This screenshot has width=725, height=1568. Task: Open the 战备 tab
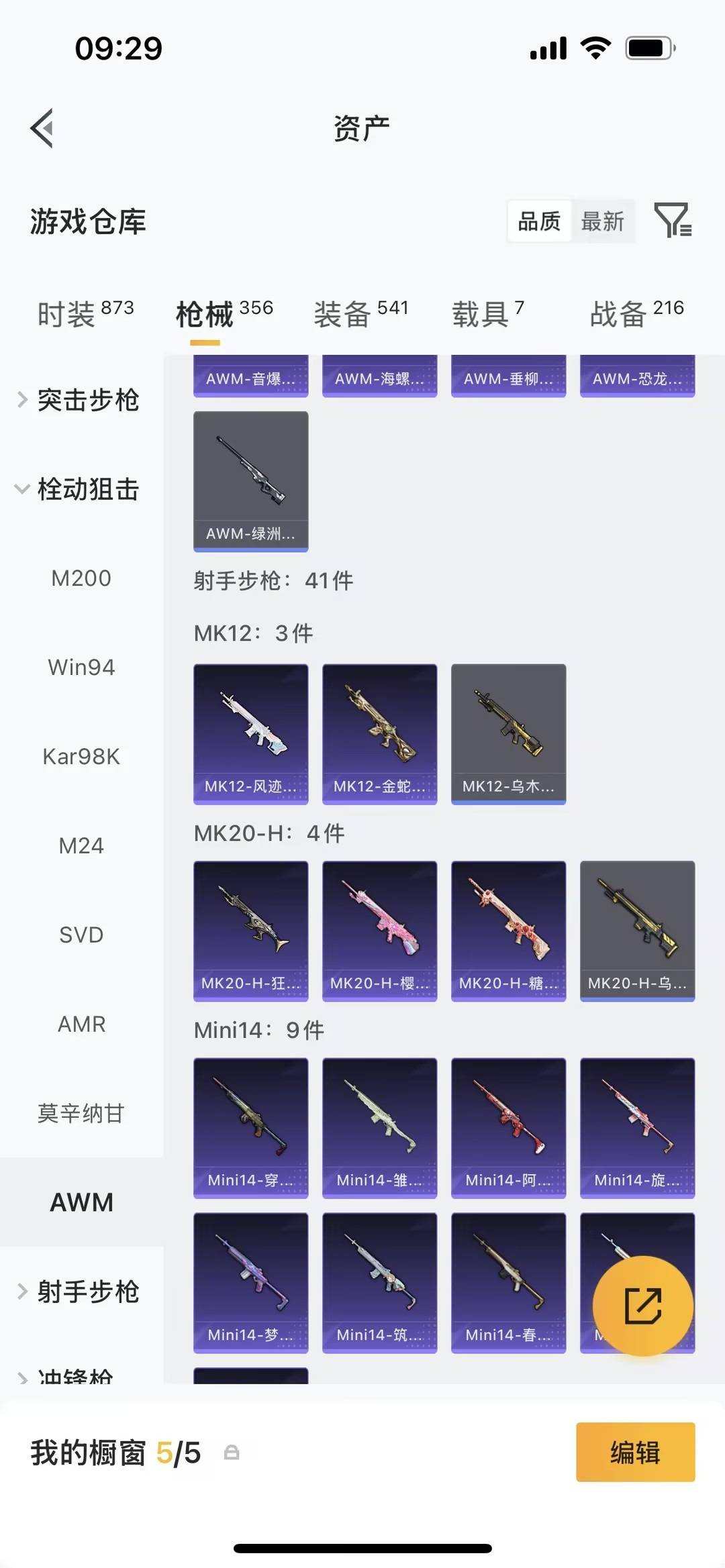[618, 313]
